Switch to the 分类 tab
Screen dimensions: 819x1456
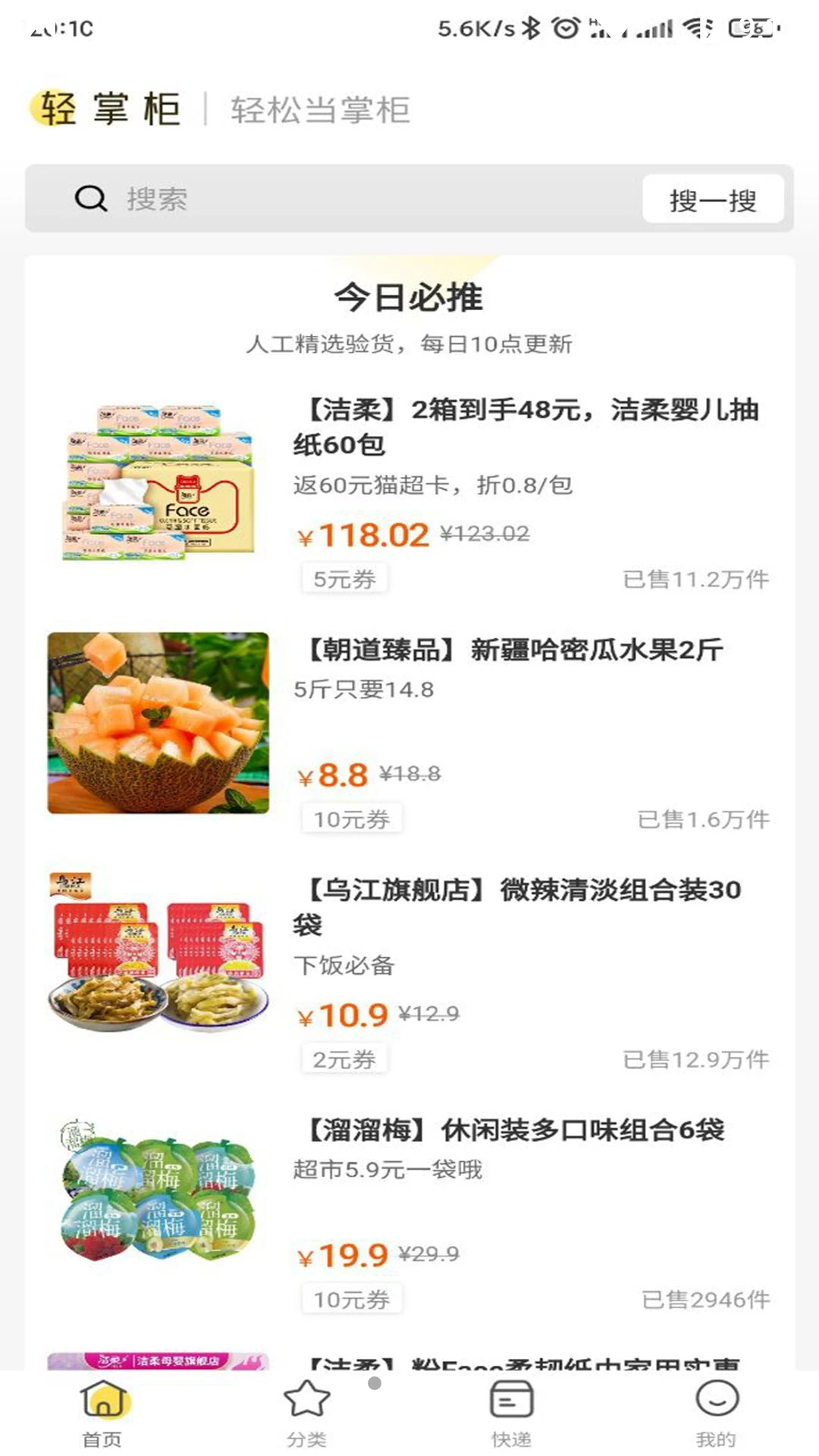pos(306,1414)
